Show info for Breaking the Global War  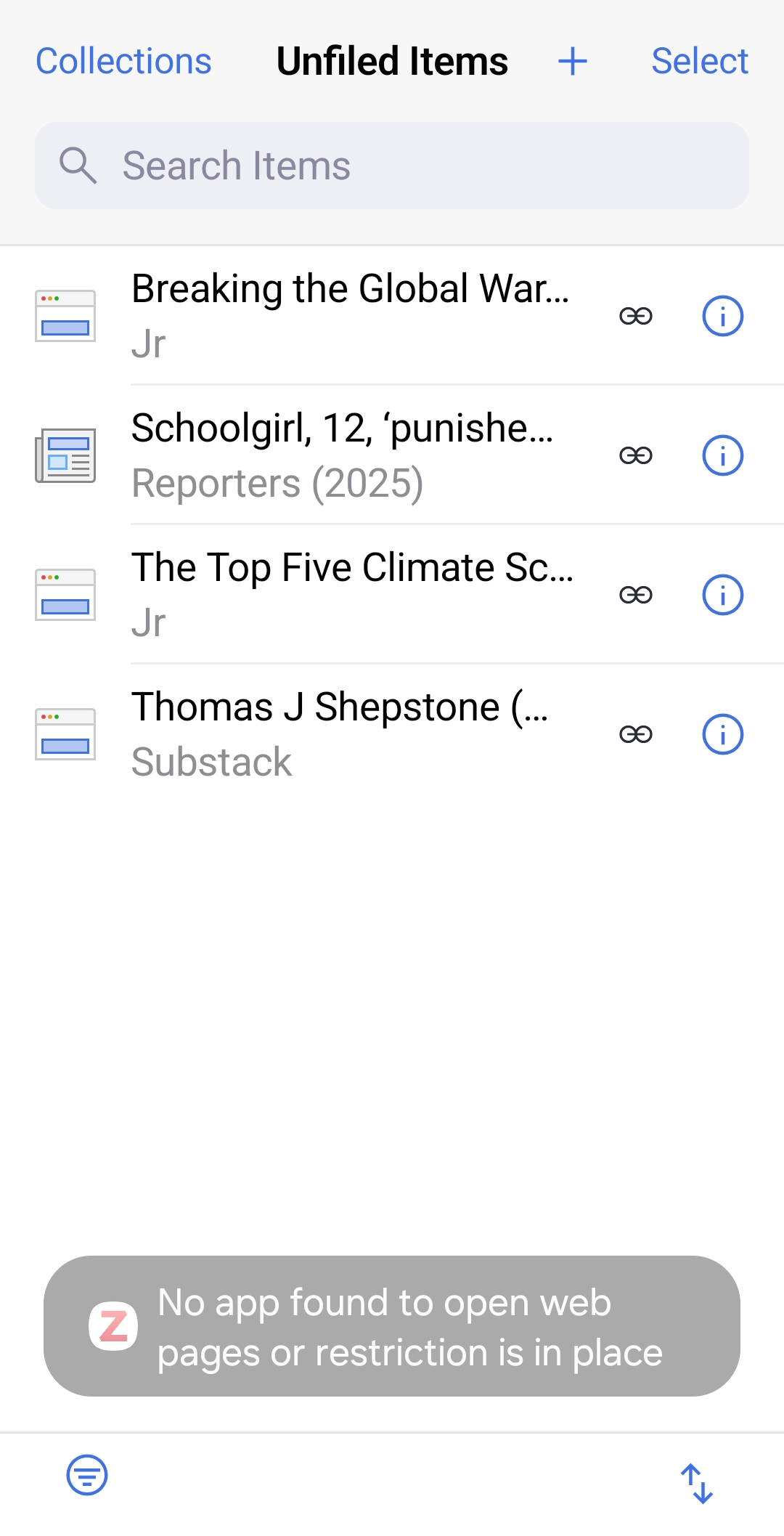tap(722, 316)
